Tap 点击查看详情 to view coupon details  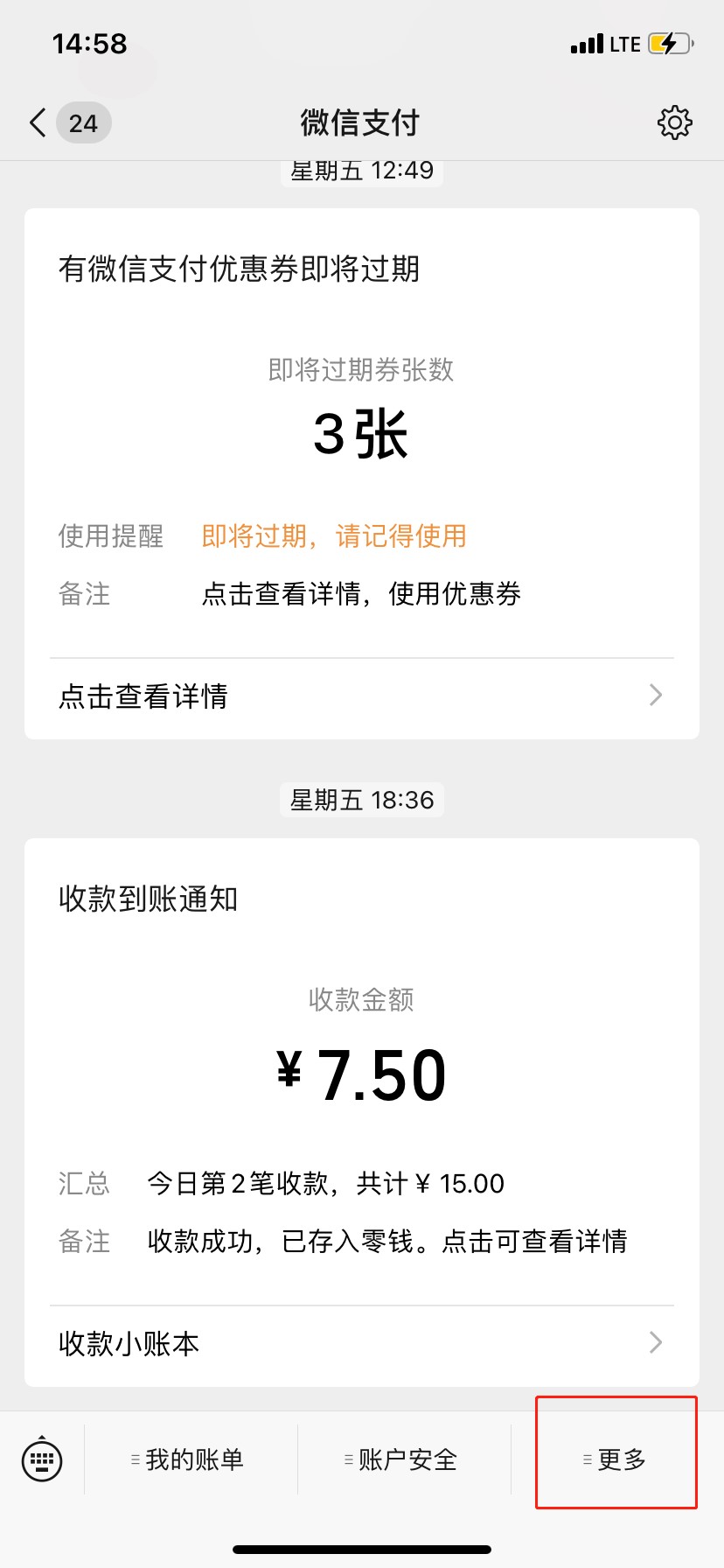coord(362,696)
